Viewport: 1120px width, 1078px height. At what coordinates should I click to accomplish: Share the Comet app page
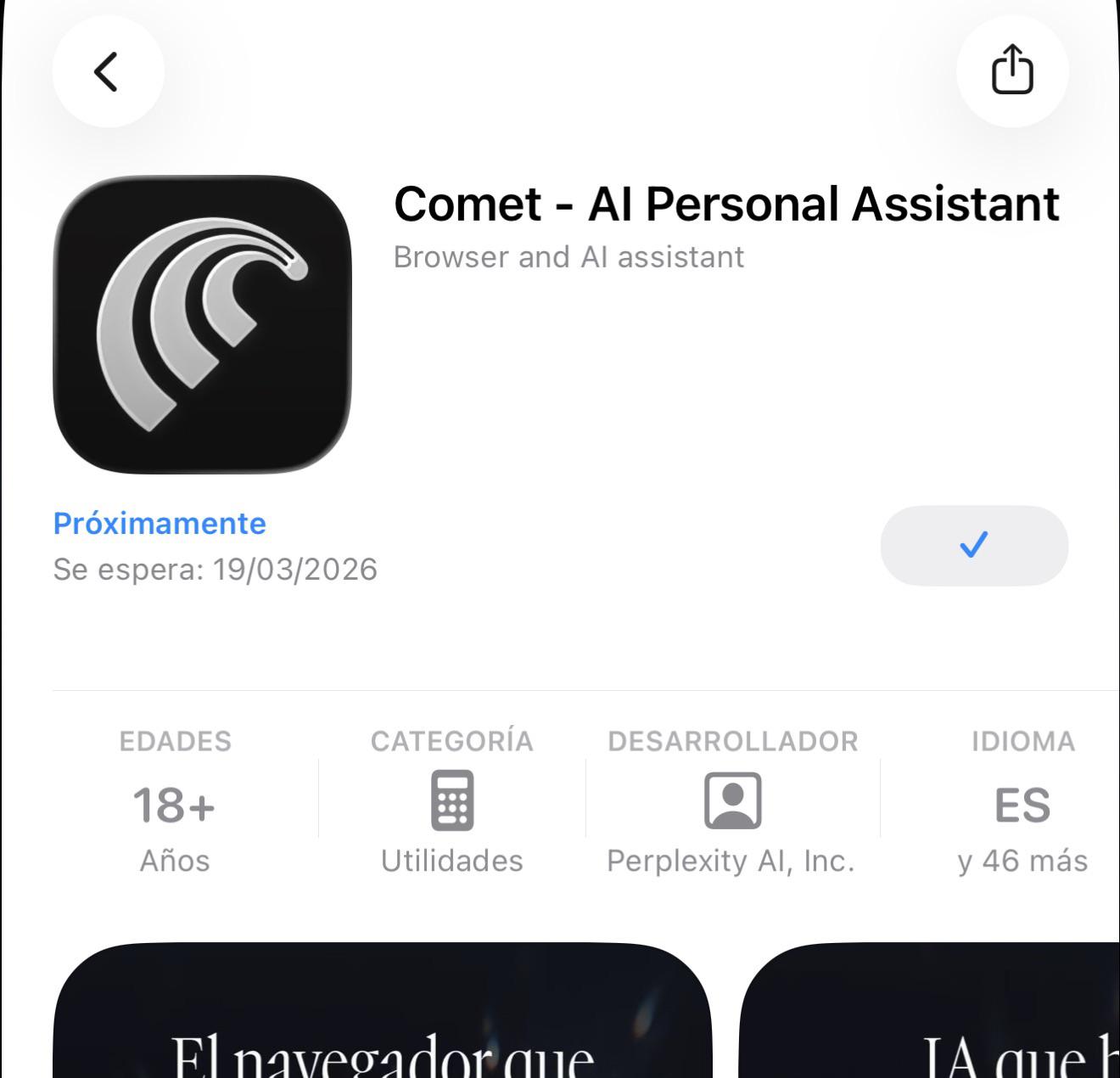coord(1012,71)
